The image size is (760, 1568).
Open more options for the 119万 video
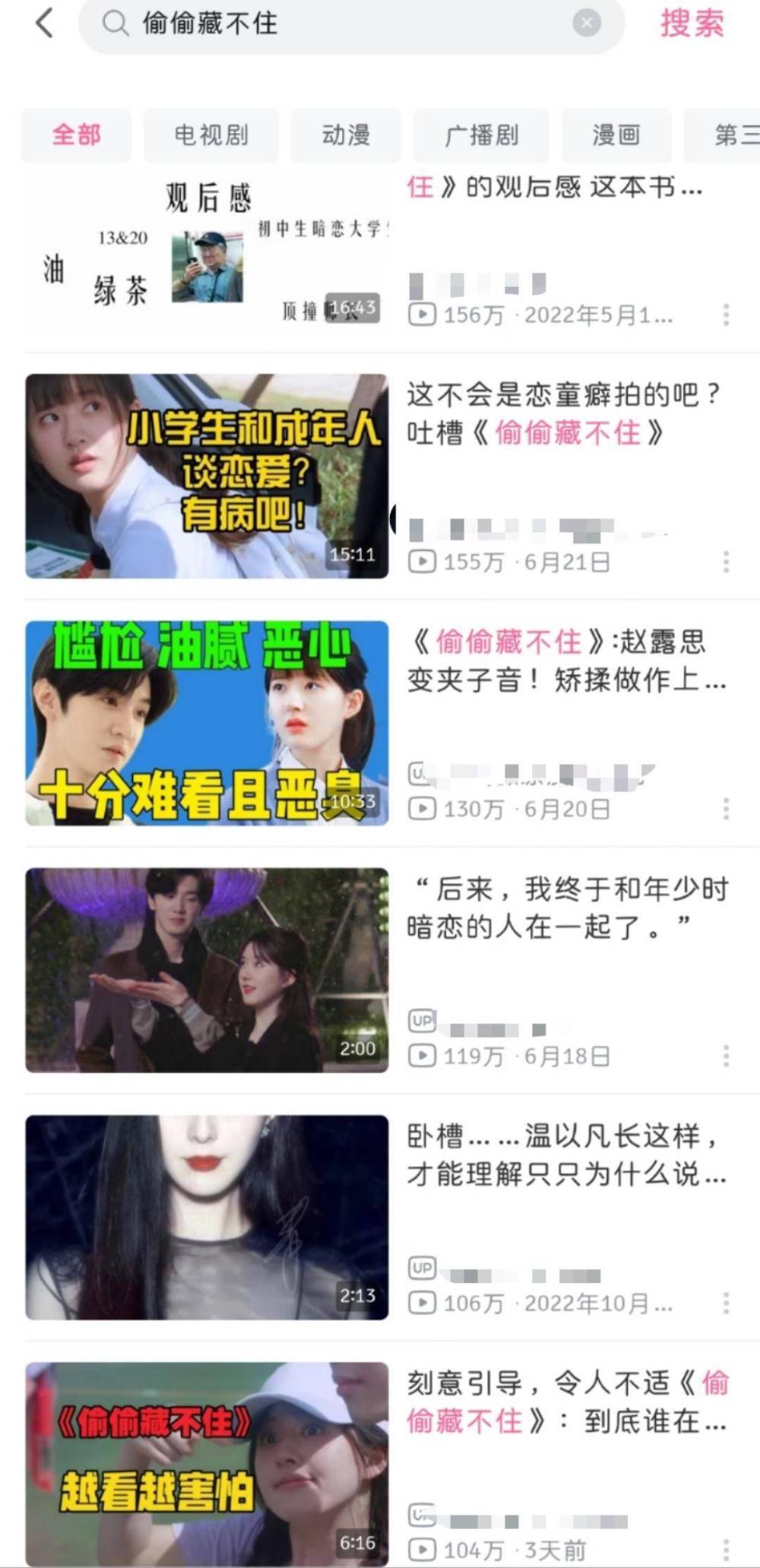726,1056
